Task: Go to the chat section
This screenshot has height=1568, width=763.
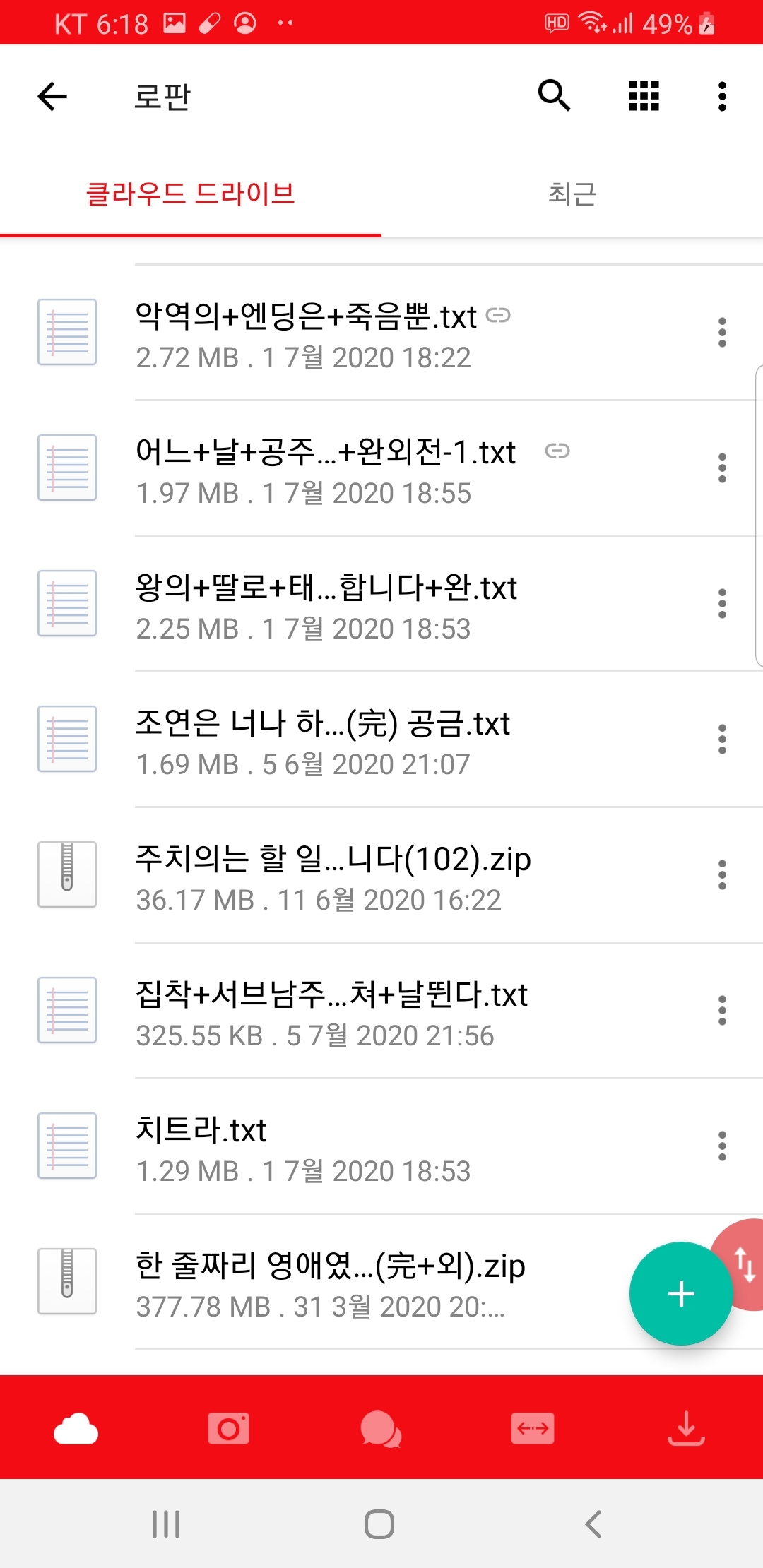Action: click(381, 1428)
